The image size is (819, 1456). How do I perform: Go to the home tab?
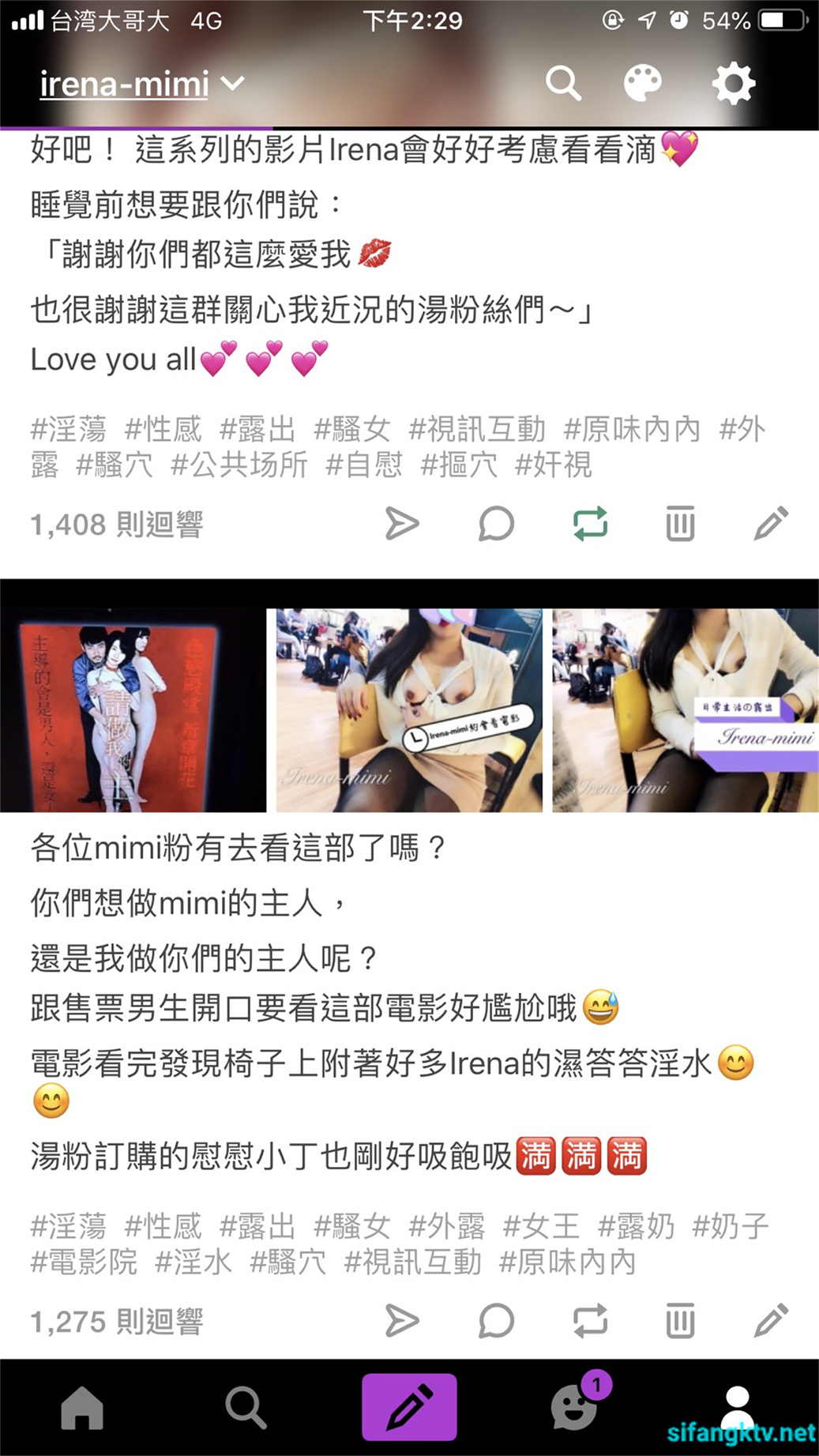82,1408
